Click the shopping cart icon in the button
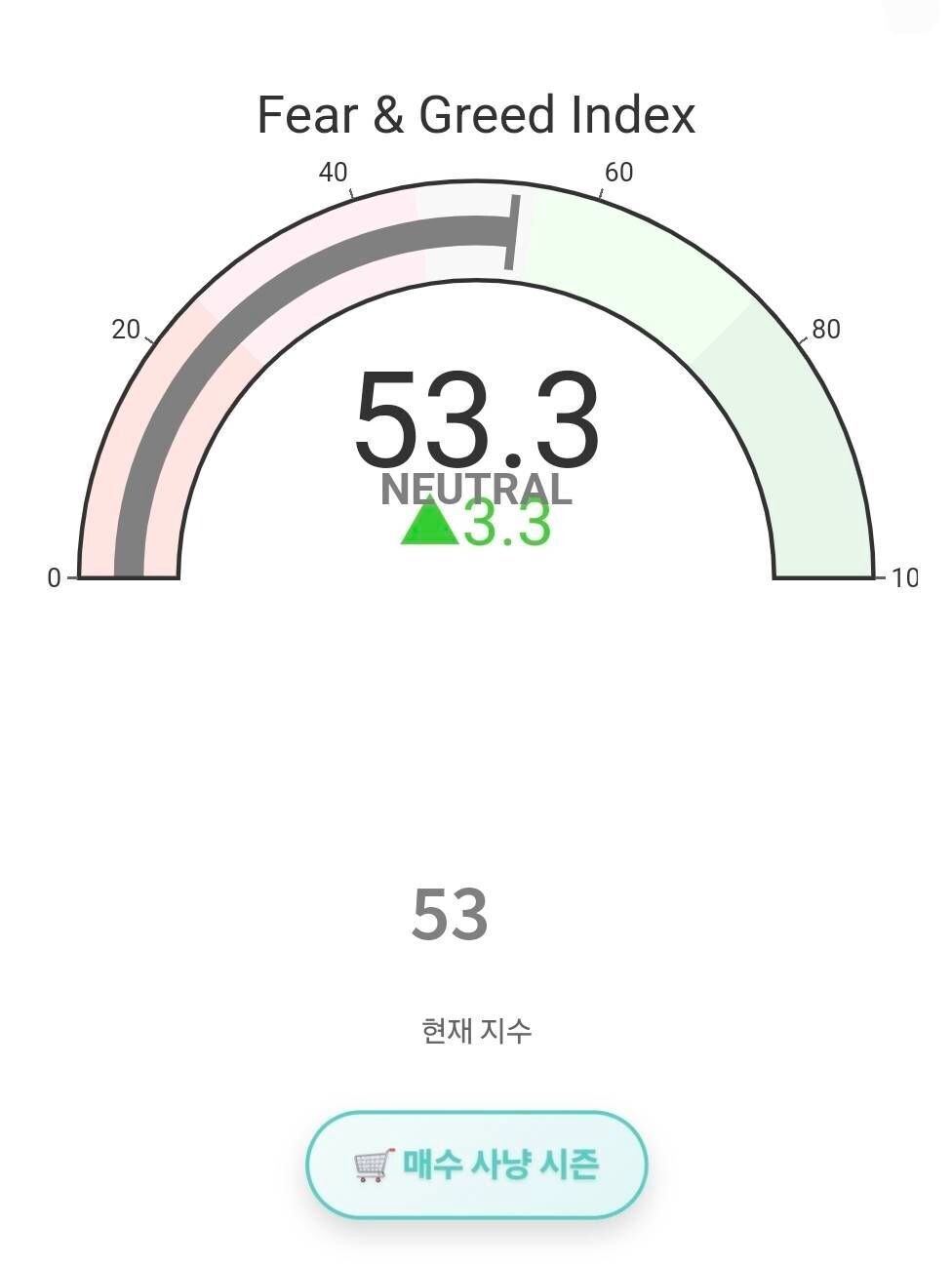The height and width of the screenshot is (1265, 952). (x=373, y=1163)
